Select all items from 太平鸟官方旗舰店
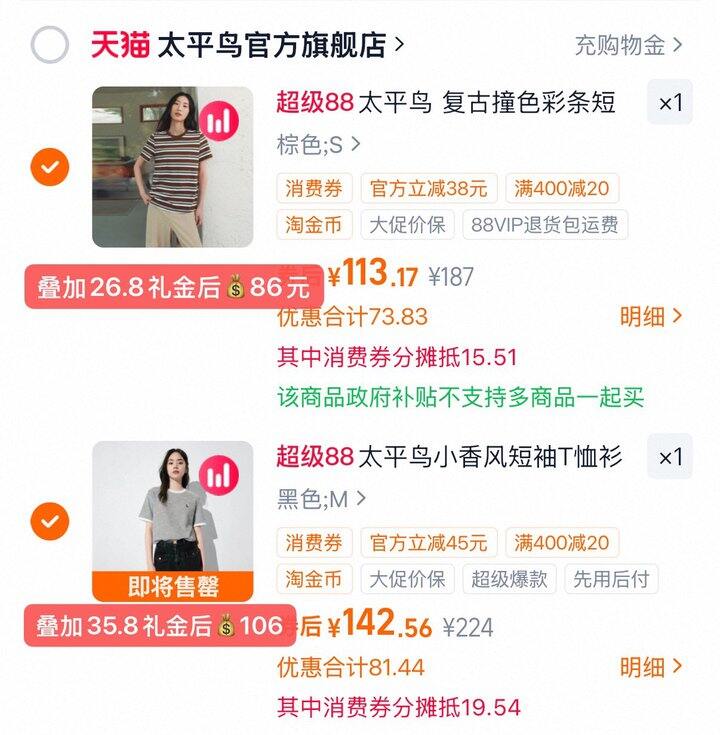 click(x=50, y=45)
